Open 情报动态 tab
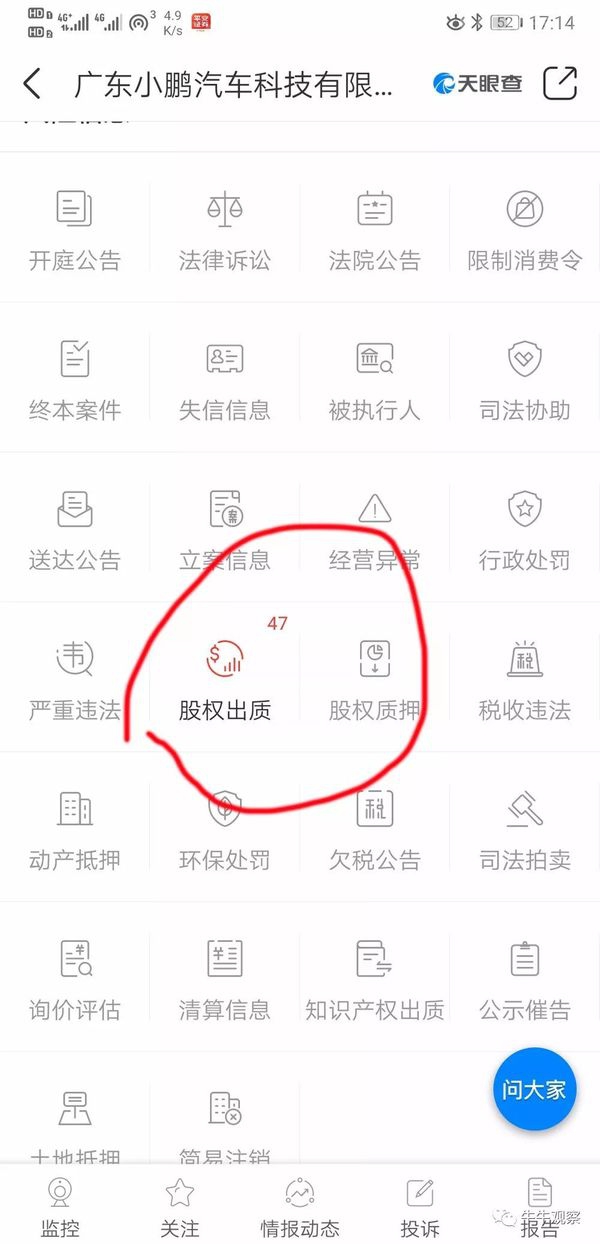This screenshot has height=1244, width=600. click(300, 1206)
